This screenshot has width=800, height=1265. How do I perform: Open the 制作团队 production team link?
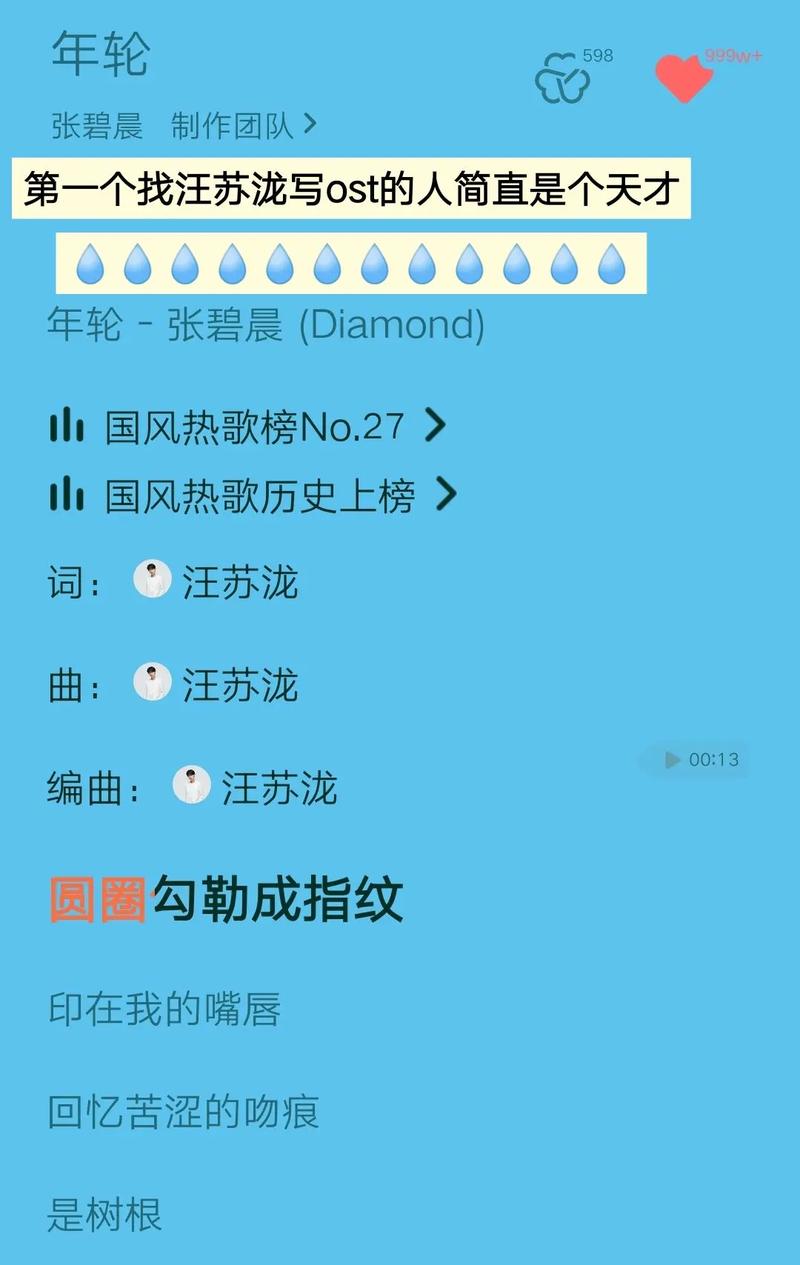[x=243, y=126]
